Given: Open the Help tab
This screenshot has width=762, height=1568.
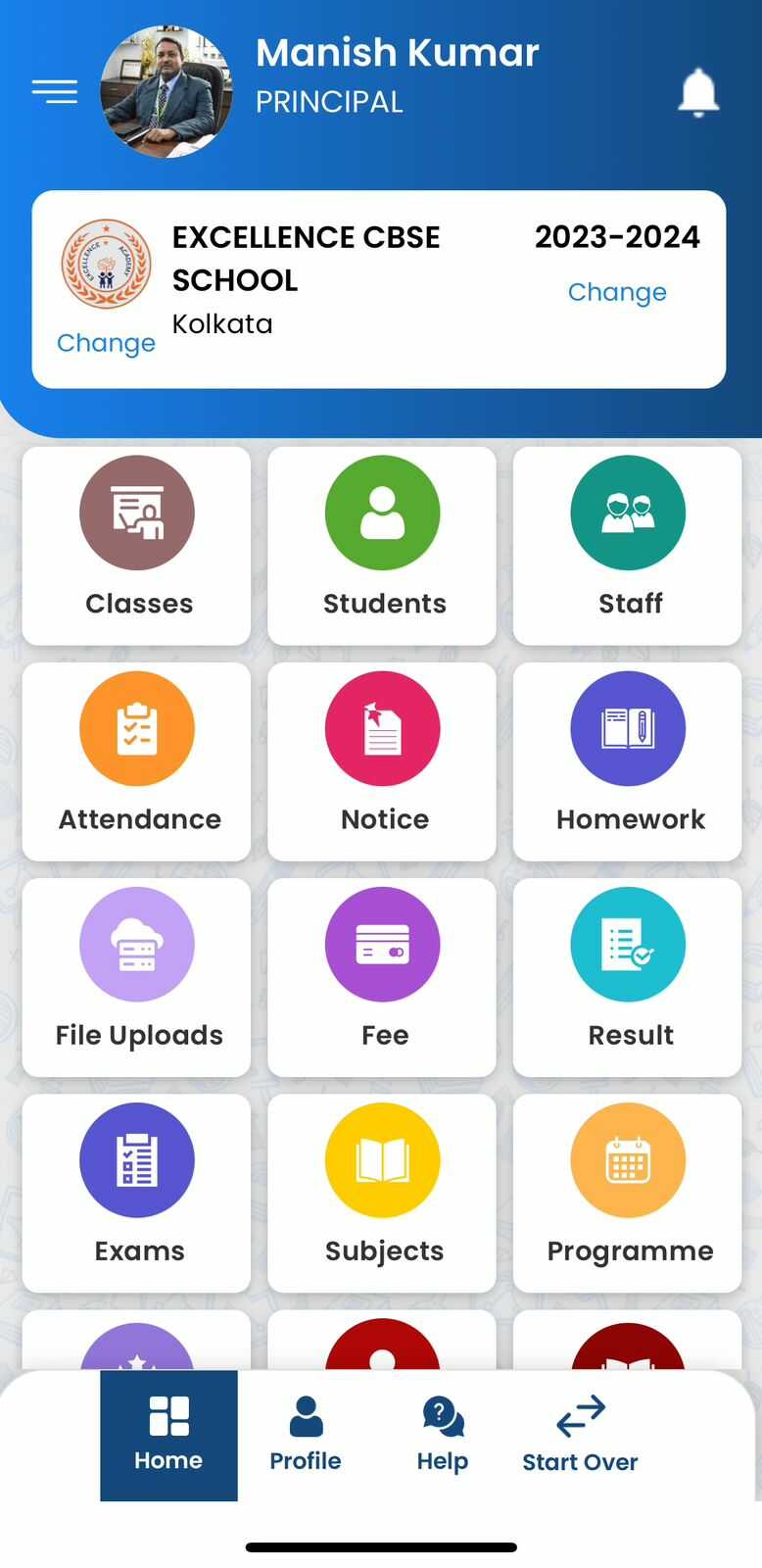Looking at the screenshot, I should (443, 1435).
